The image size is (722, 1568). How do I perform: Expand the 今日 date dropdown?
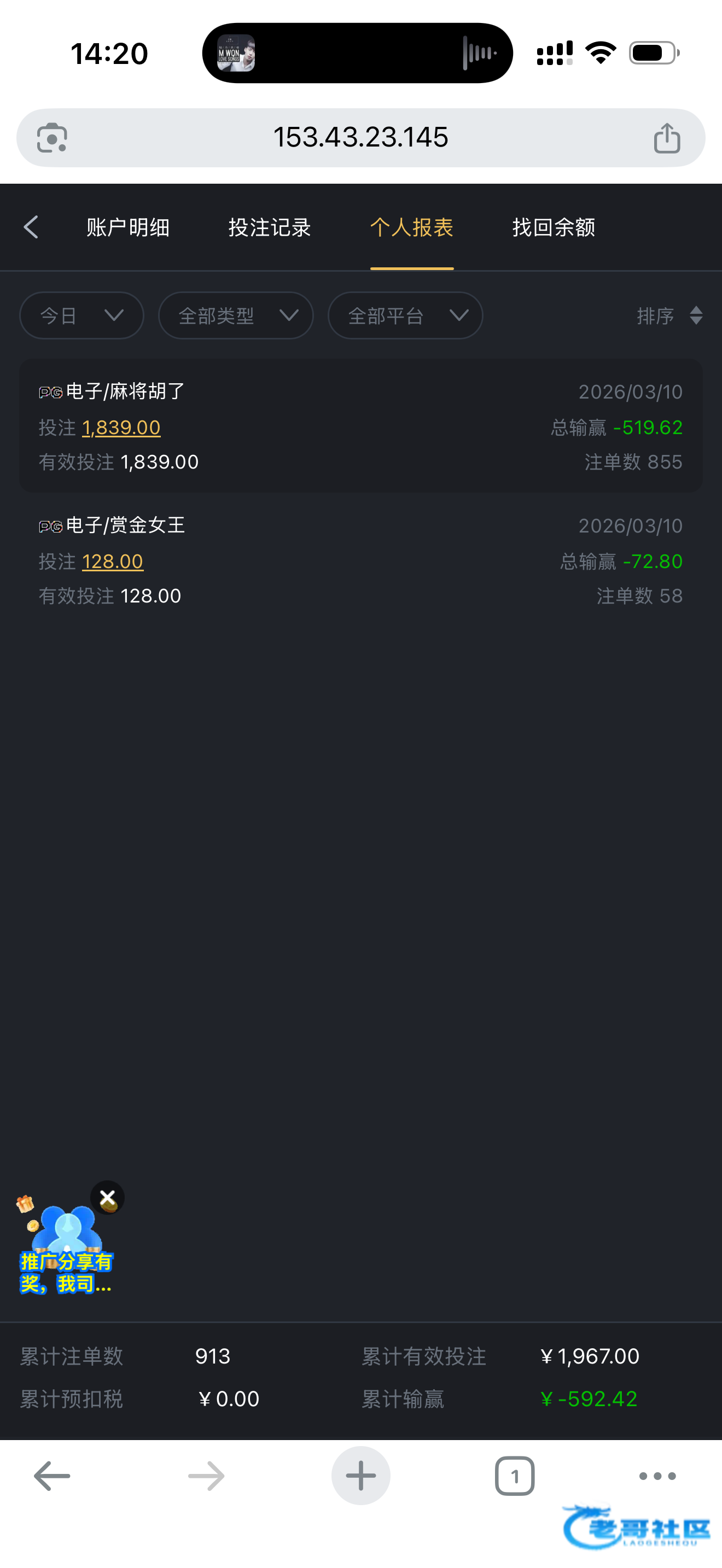coord(81,315)
